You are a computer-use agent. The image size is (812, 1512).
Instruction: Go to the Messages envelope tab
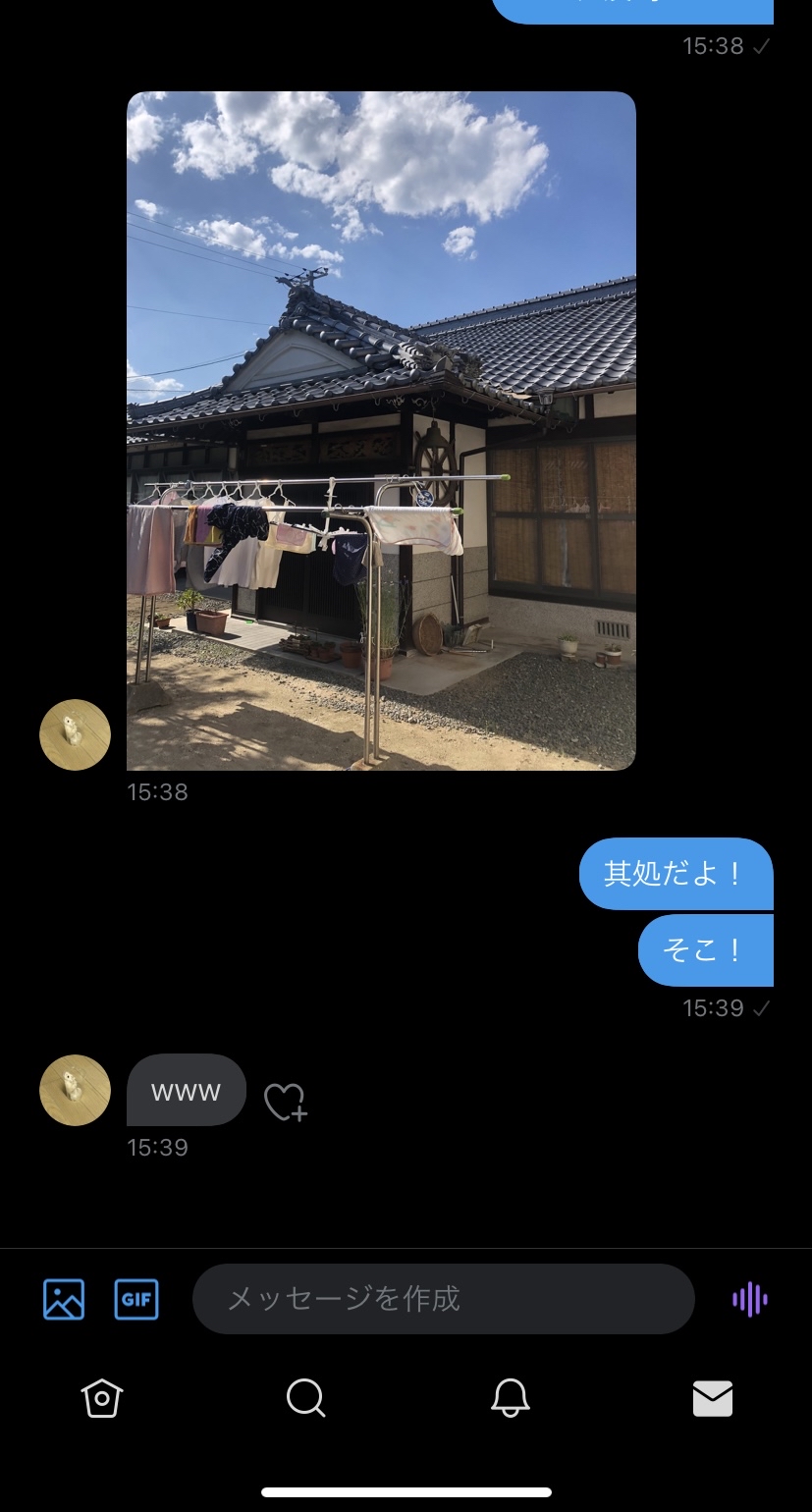[x=713, y=1398]
